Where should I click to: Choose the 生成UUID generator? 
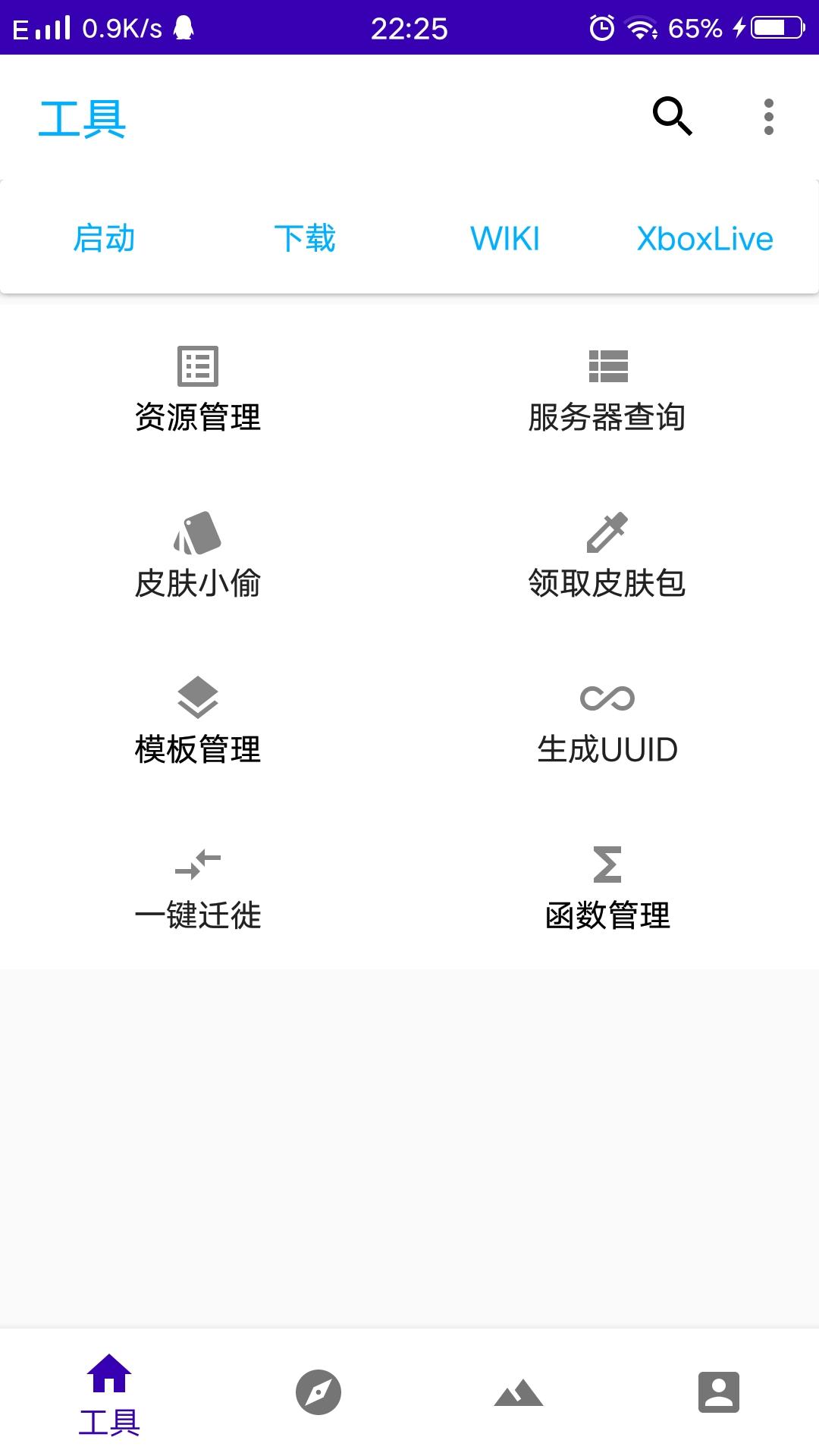coord(607,722)
